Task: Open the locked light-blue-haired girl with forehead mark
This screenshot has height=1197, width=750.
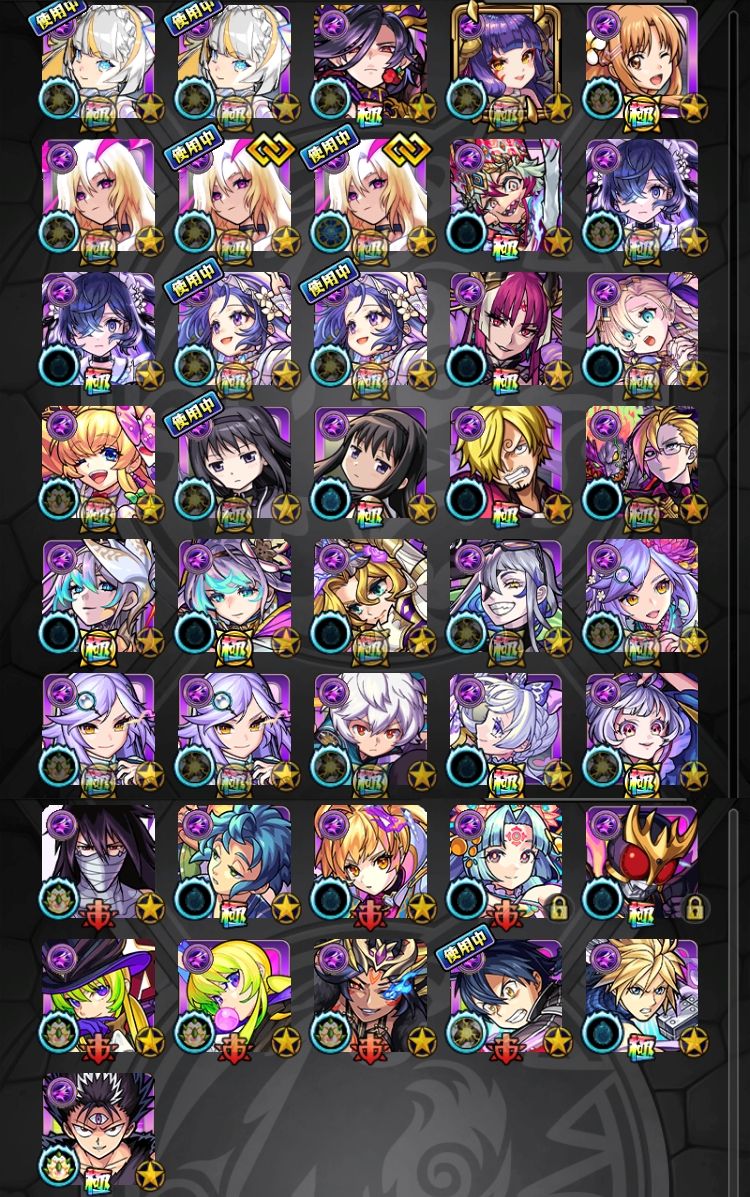Action: pyautogui.click(x=505, y=862)
